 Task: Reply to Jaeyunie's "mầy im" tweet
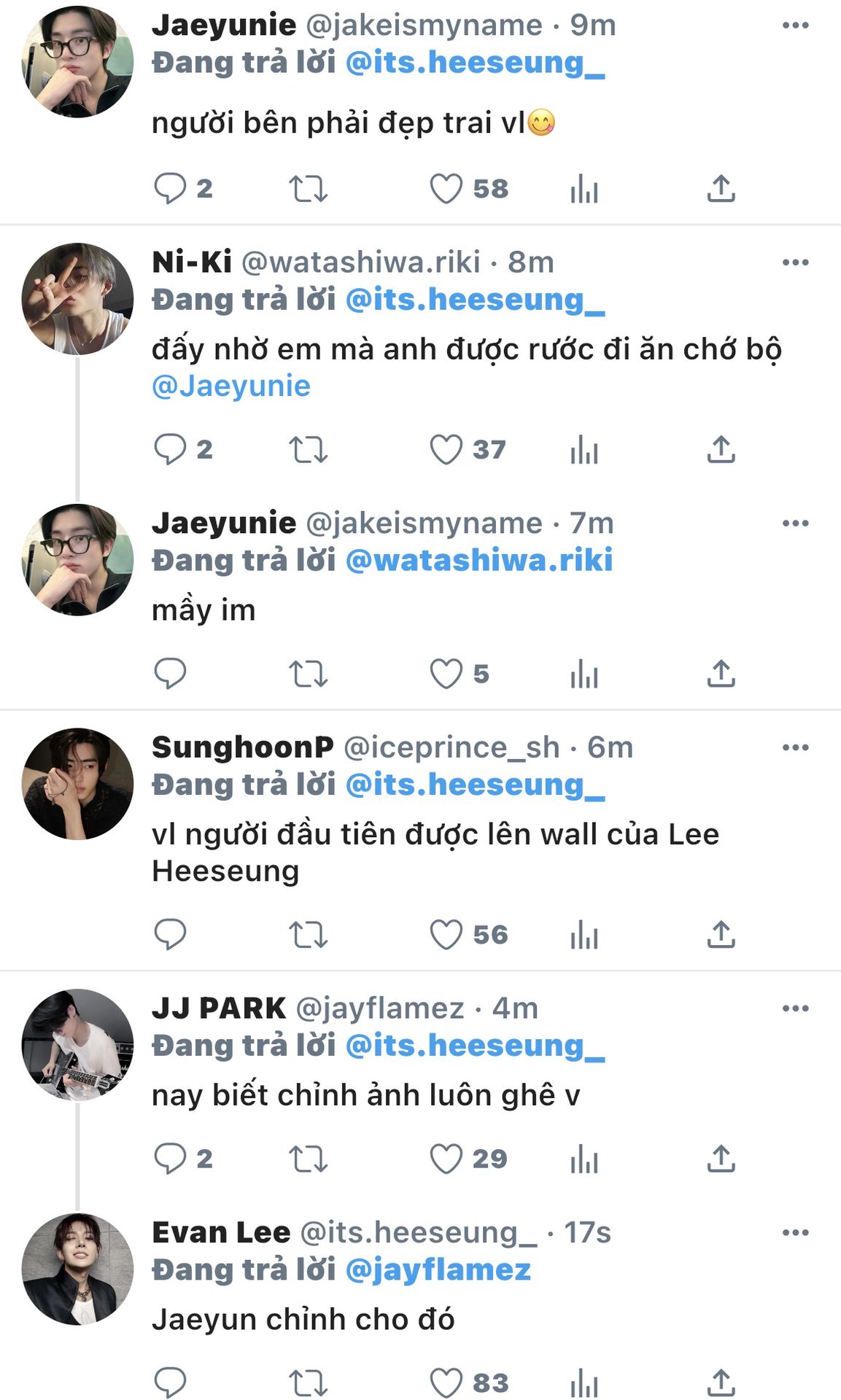[170, 674]
